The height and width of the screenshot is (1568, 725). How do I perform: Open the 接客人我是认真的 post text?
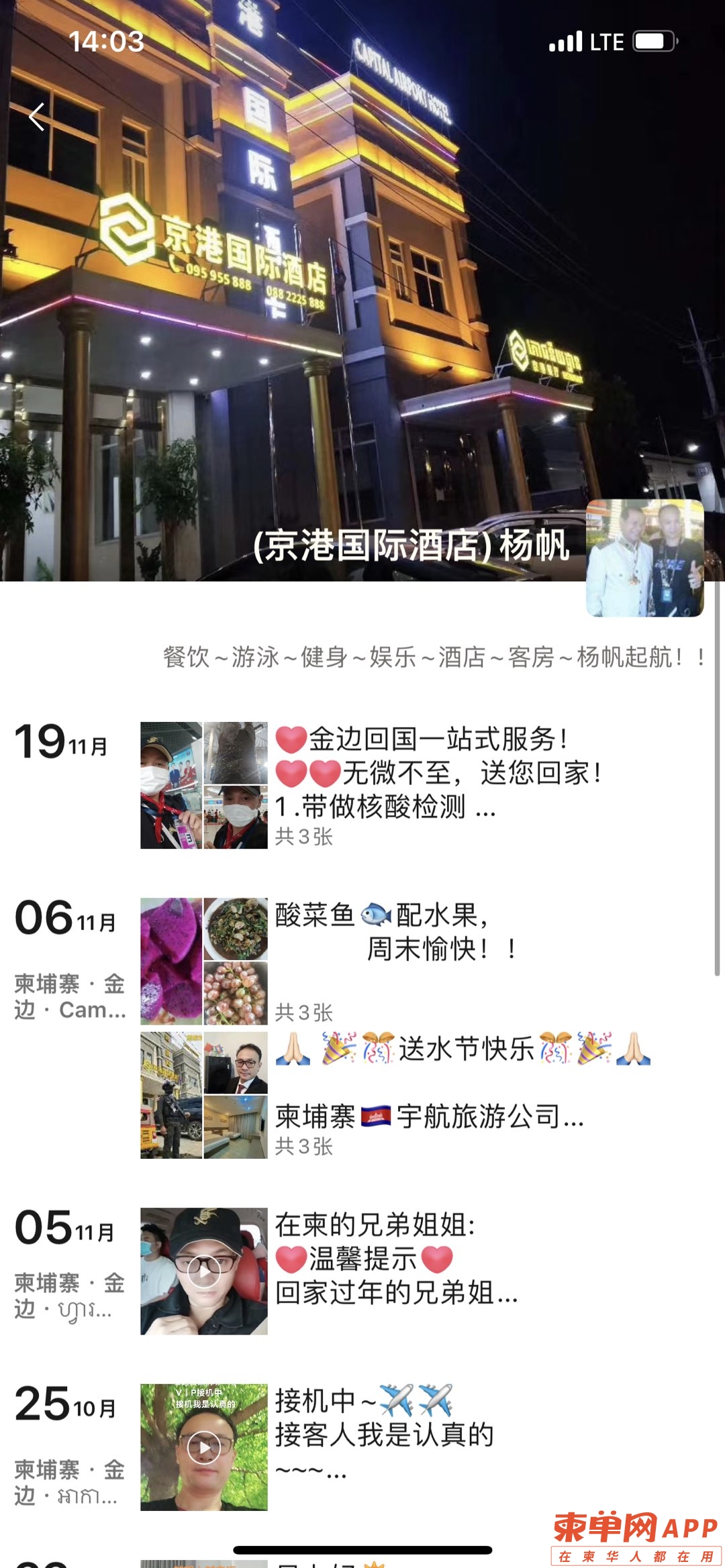pos(384,1434)
